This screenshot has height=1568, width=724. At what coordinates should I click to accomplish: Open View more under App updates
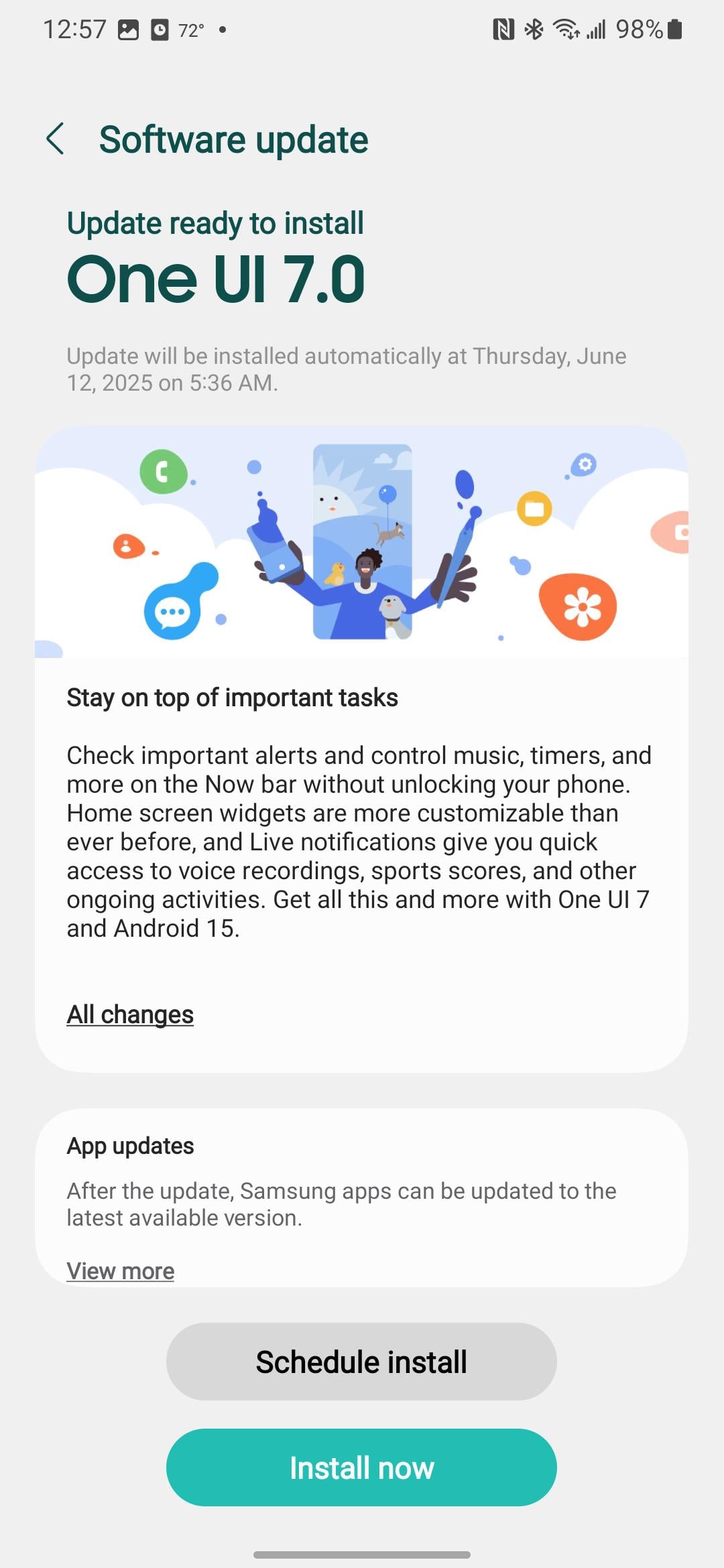tap(121, 1270)
